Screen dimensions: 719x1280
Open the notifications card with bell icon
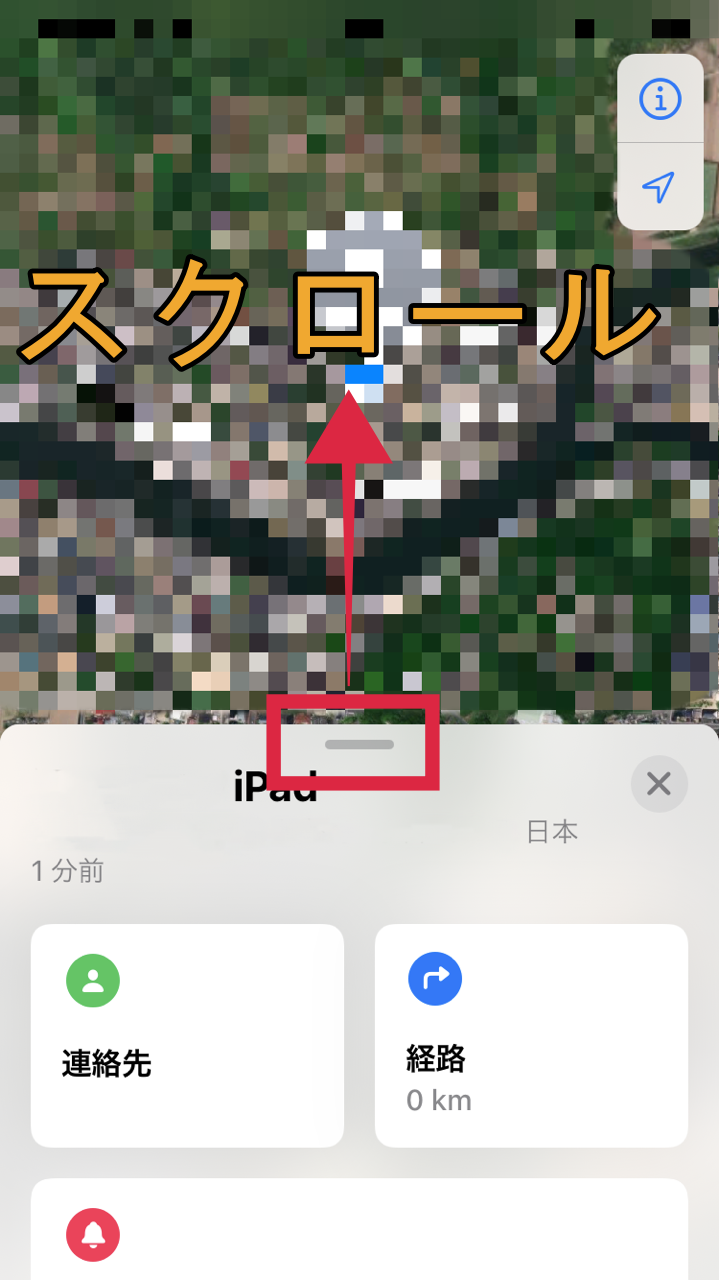tap(359, 1232)
